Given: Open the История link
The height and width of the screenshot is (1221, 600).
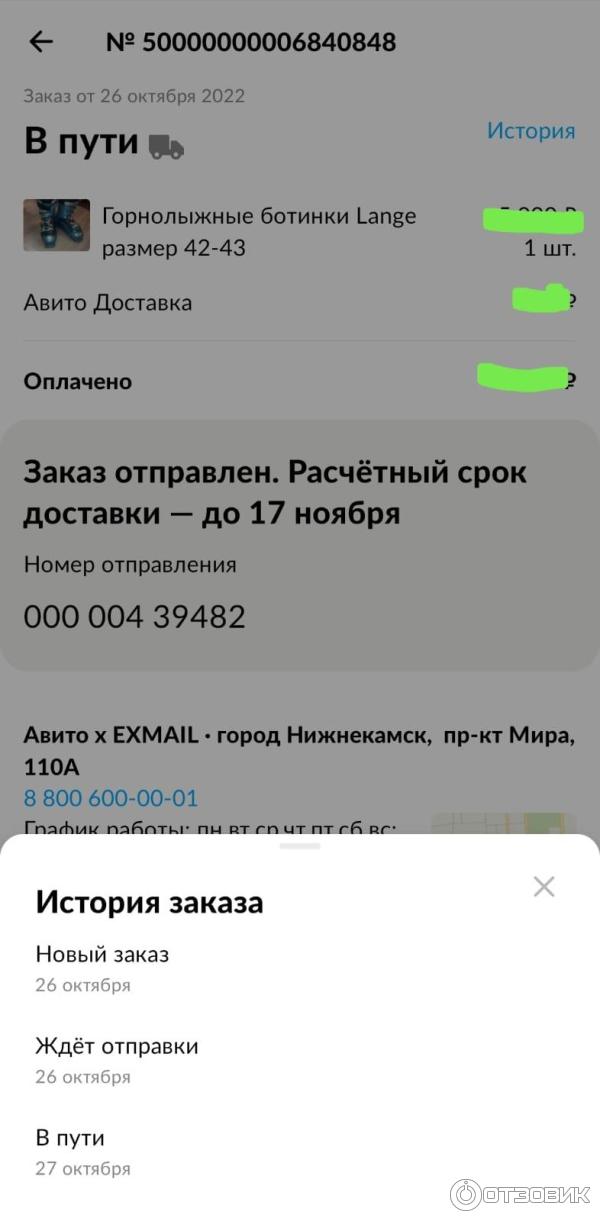Looking at the screenshot, I should [x=530, y=131].
